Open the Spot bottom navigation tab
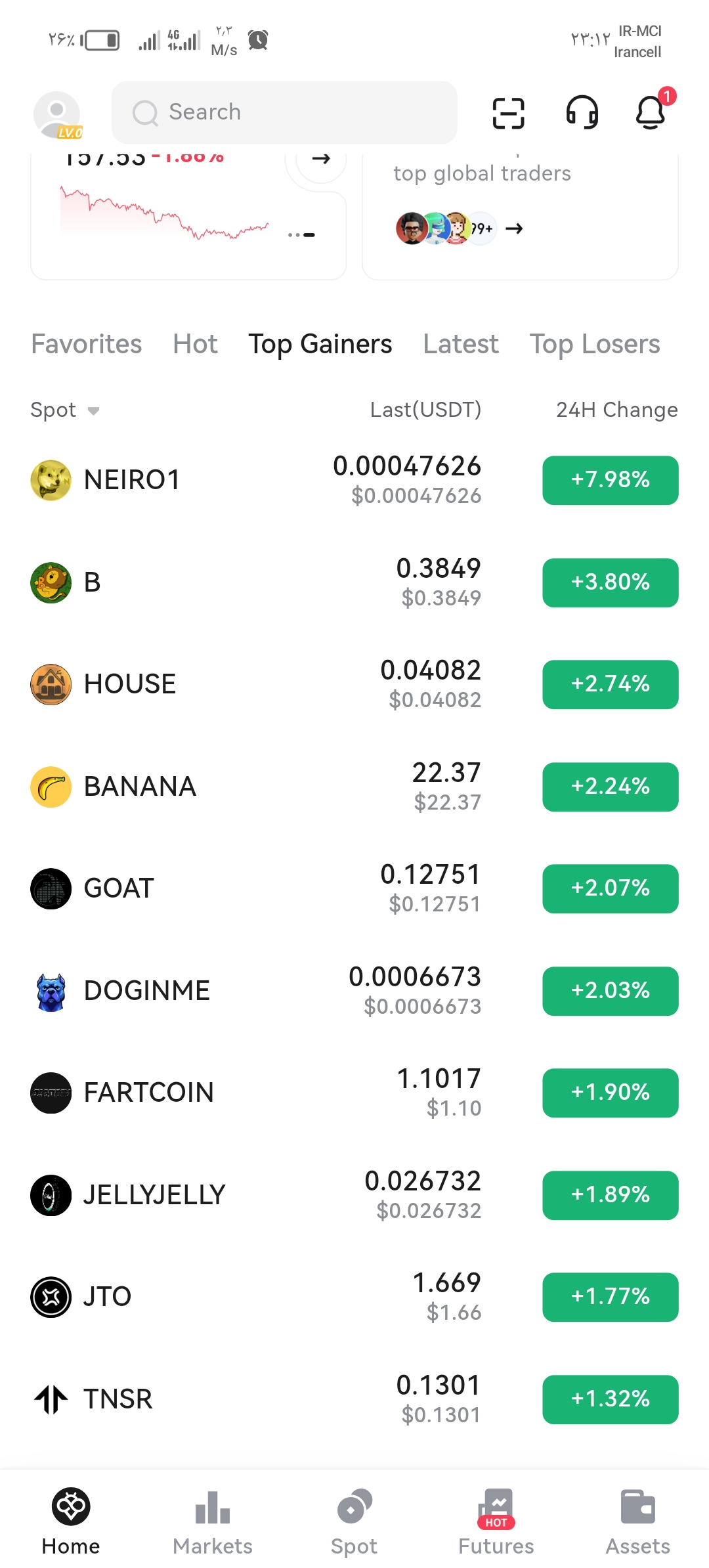709x1568 pixels. [354, 1522]
